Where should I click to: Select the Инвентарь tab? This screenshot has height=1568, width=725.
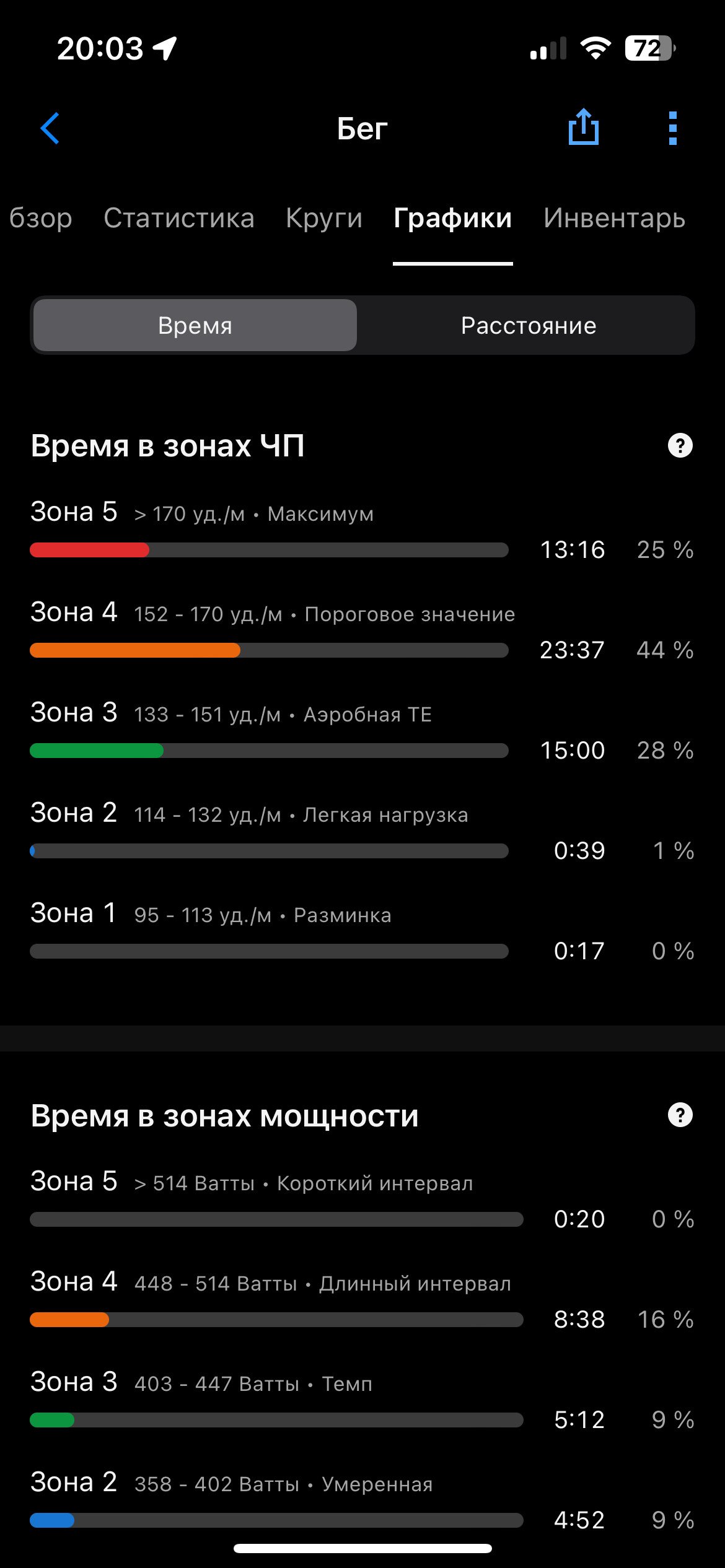614,218
